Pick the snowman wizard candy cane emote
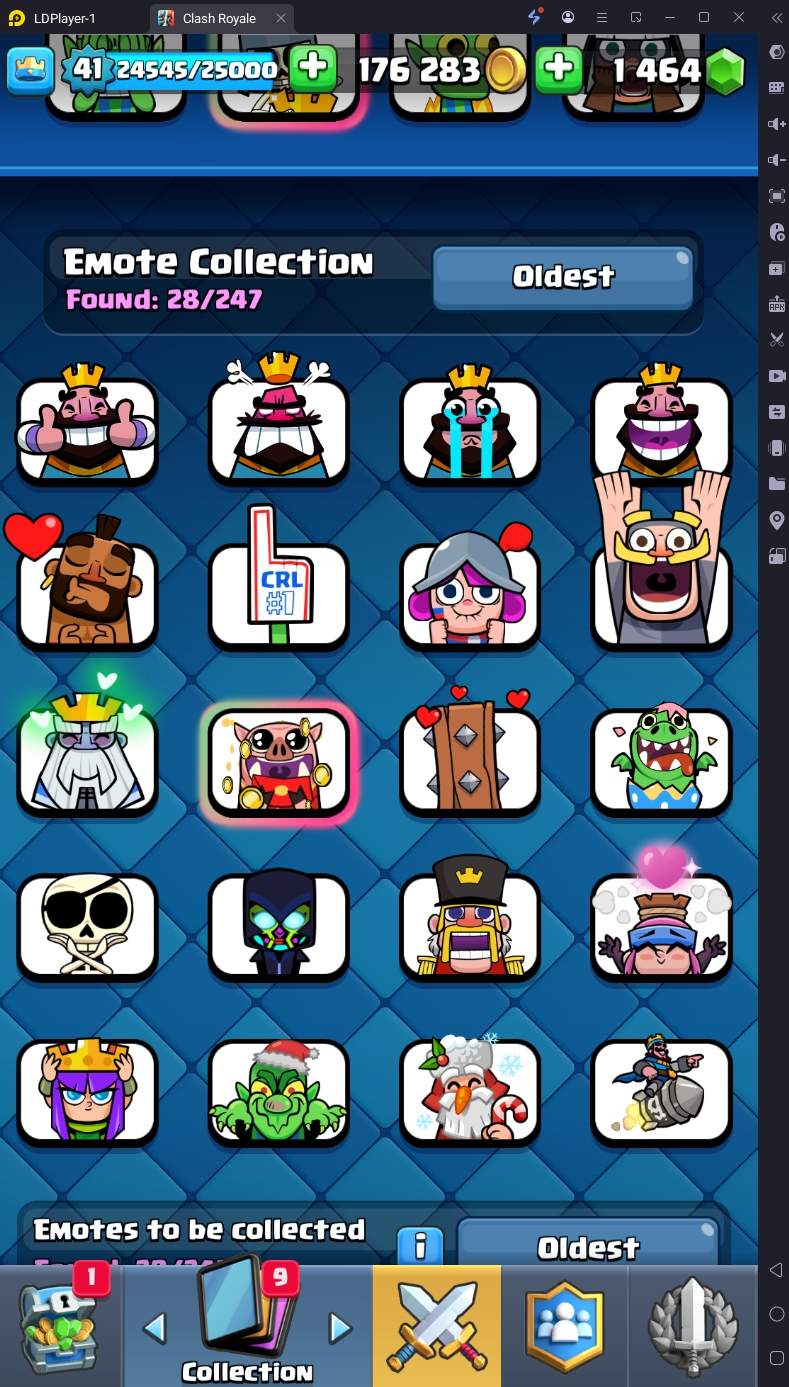This screenshot has width=789, height=1387. tap(470, 1090)
